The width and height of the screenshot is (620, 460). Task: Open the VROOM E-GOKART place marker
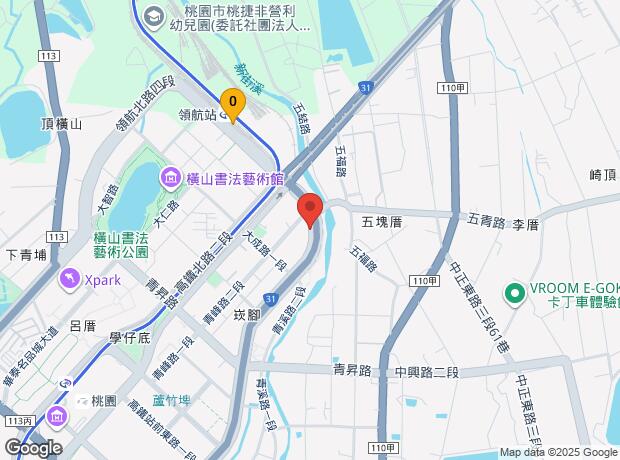[x=515, y=292]
